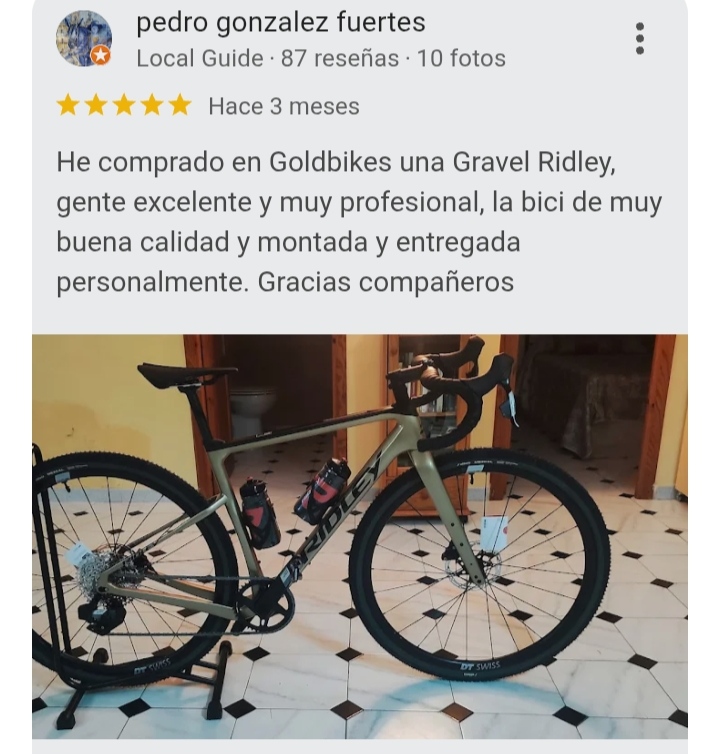The image size is (720, 754).
Task: Open the review's three-dot overflow menu
Action: point(640,38)
